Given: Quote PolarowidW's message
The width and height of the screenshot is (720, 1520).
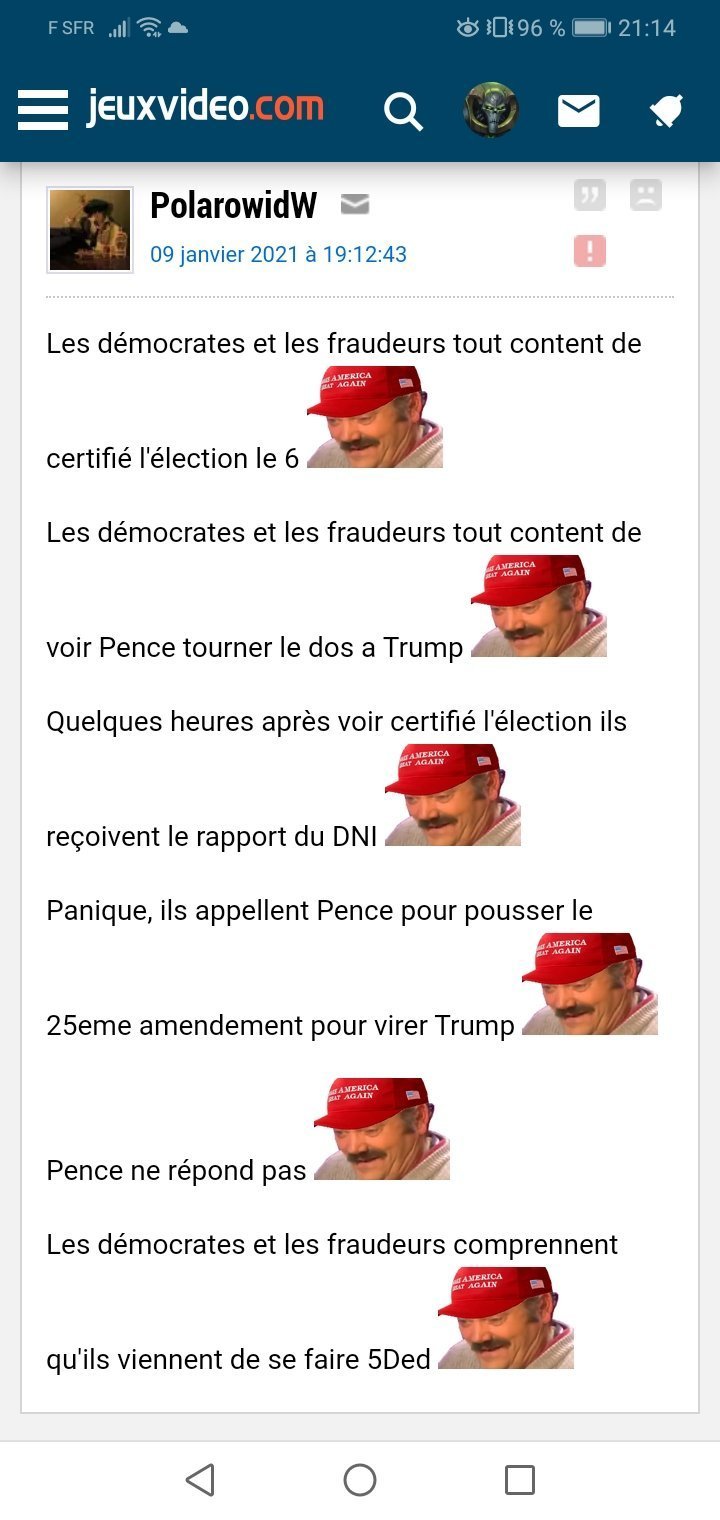Looking at the screenshot, I should pos(590,195).
